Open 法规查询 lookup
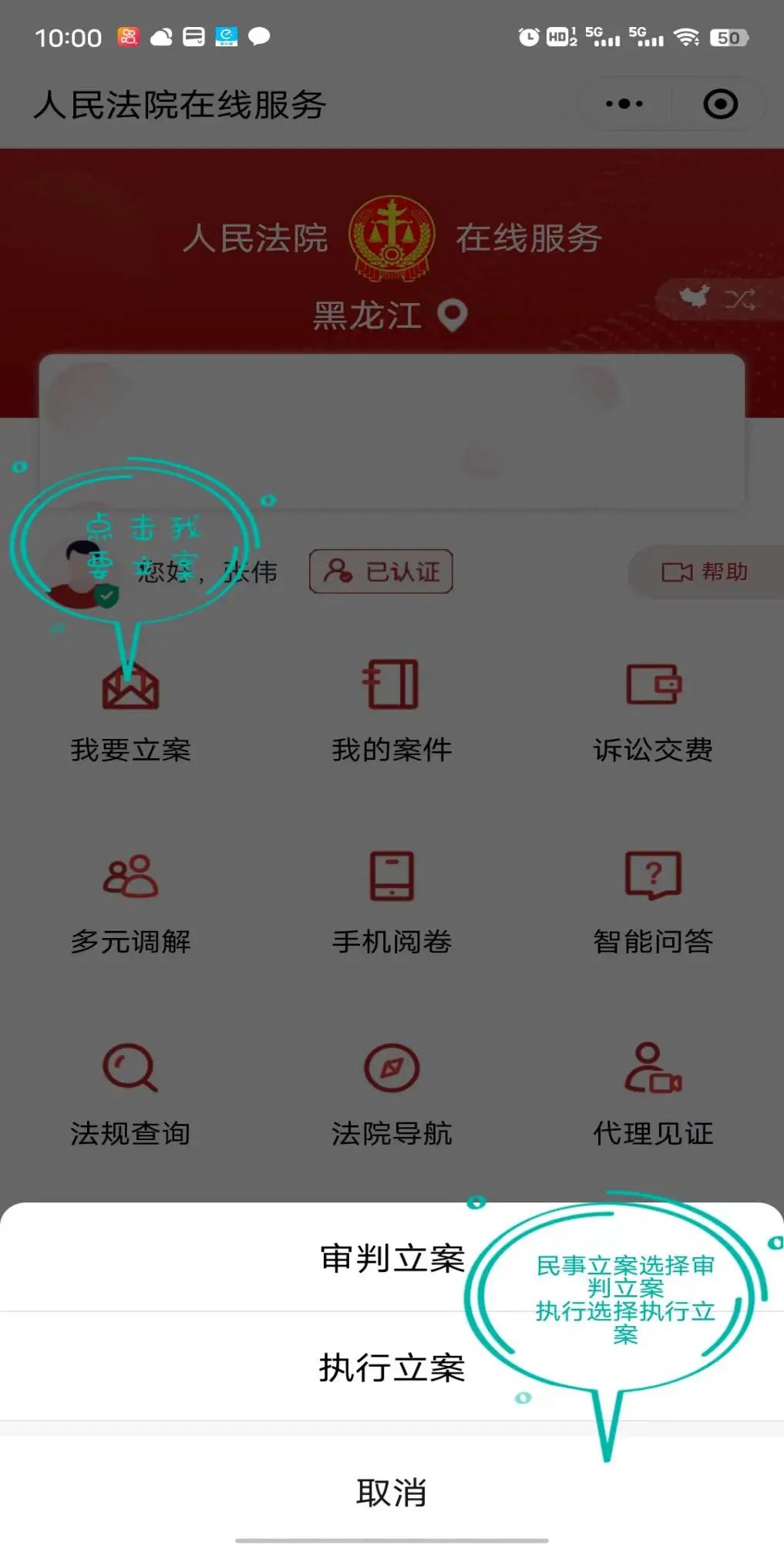The image size is (784, 1545). coord(130,1094)
